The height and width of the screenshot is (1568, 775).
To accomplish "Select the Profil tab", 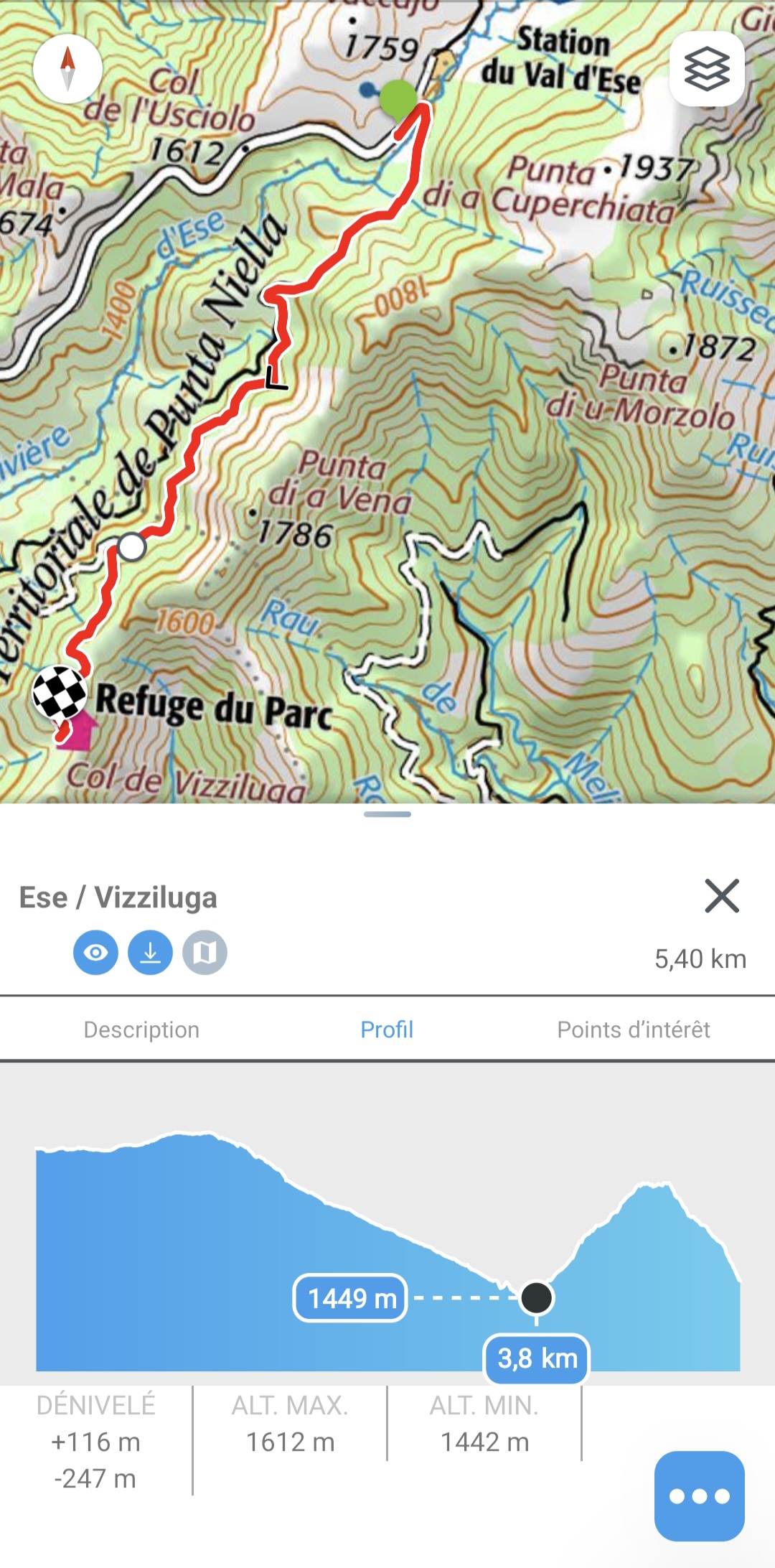I will point(387,1030).
